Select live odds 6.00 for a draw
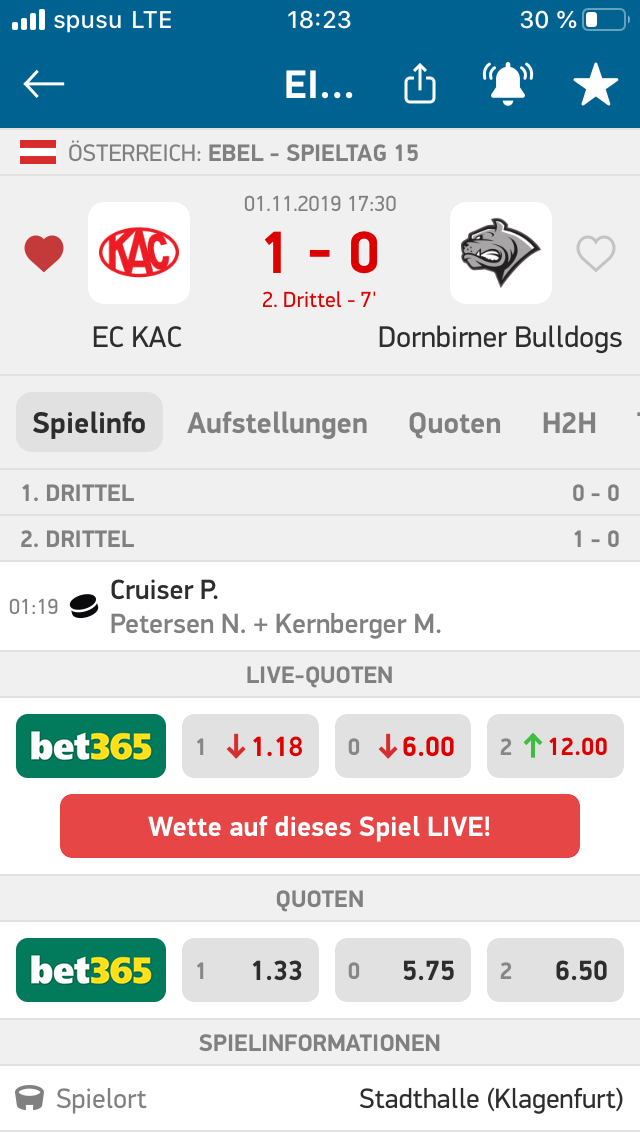 click(x=402, y=746)
